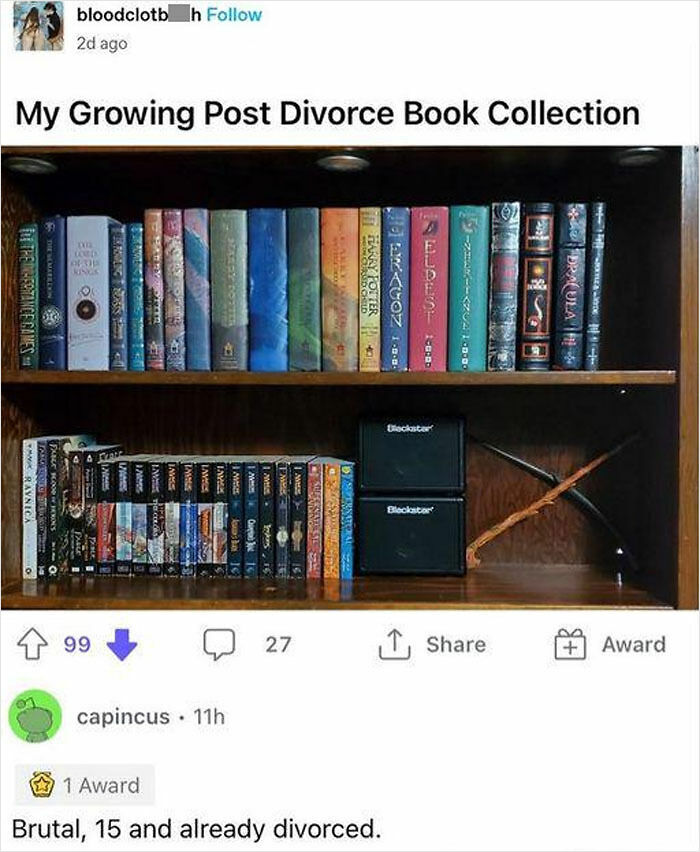
Task: Open the poster's profile avatar
Action: coord(40,27)
